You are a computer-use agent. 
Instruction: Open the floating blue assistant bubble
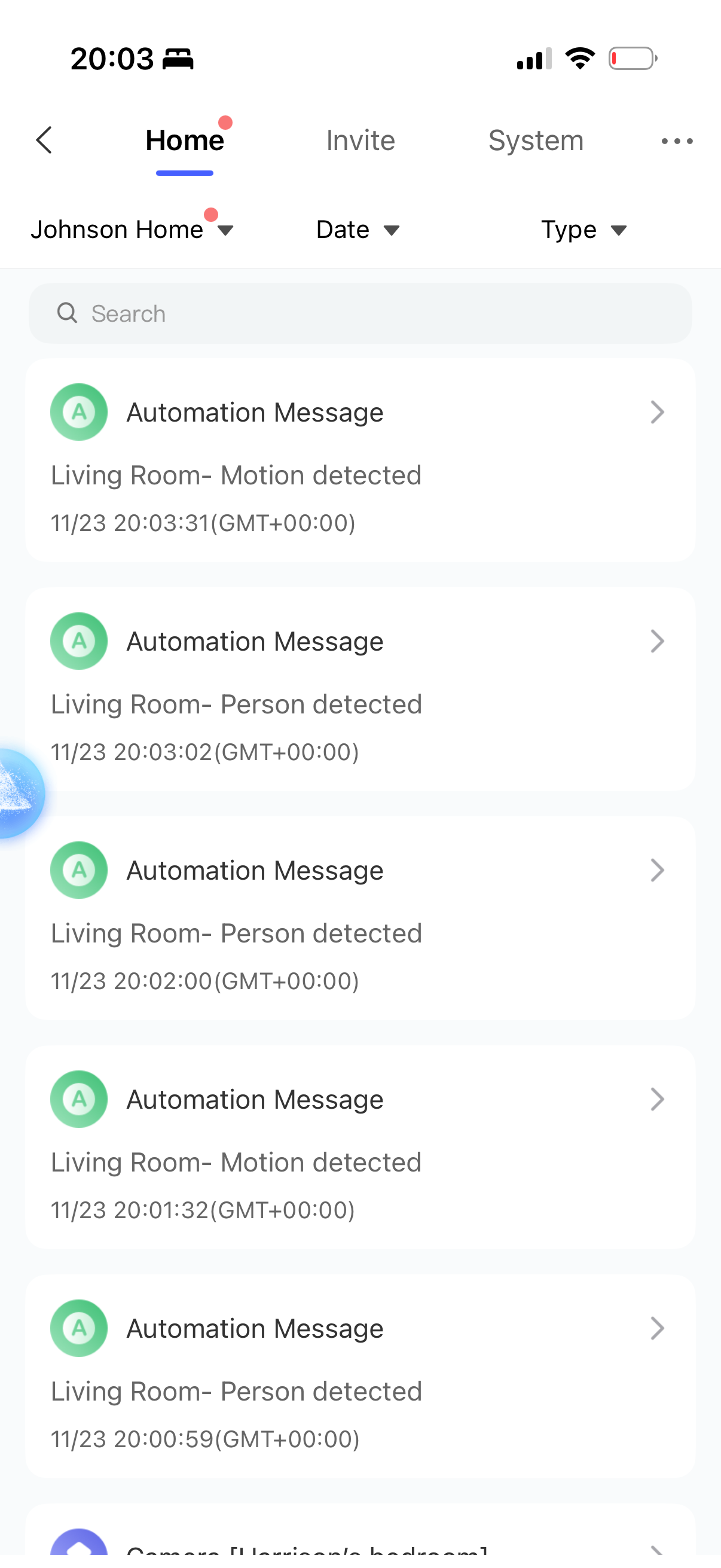pos(19,793)
